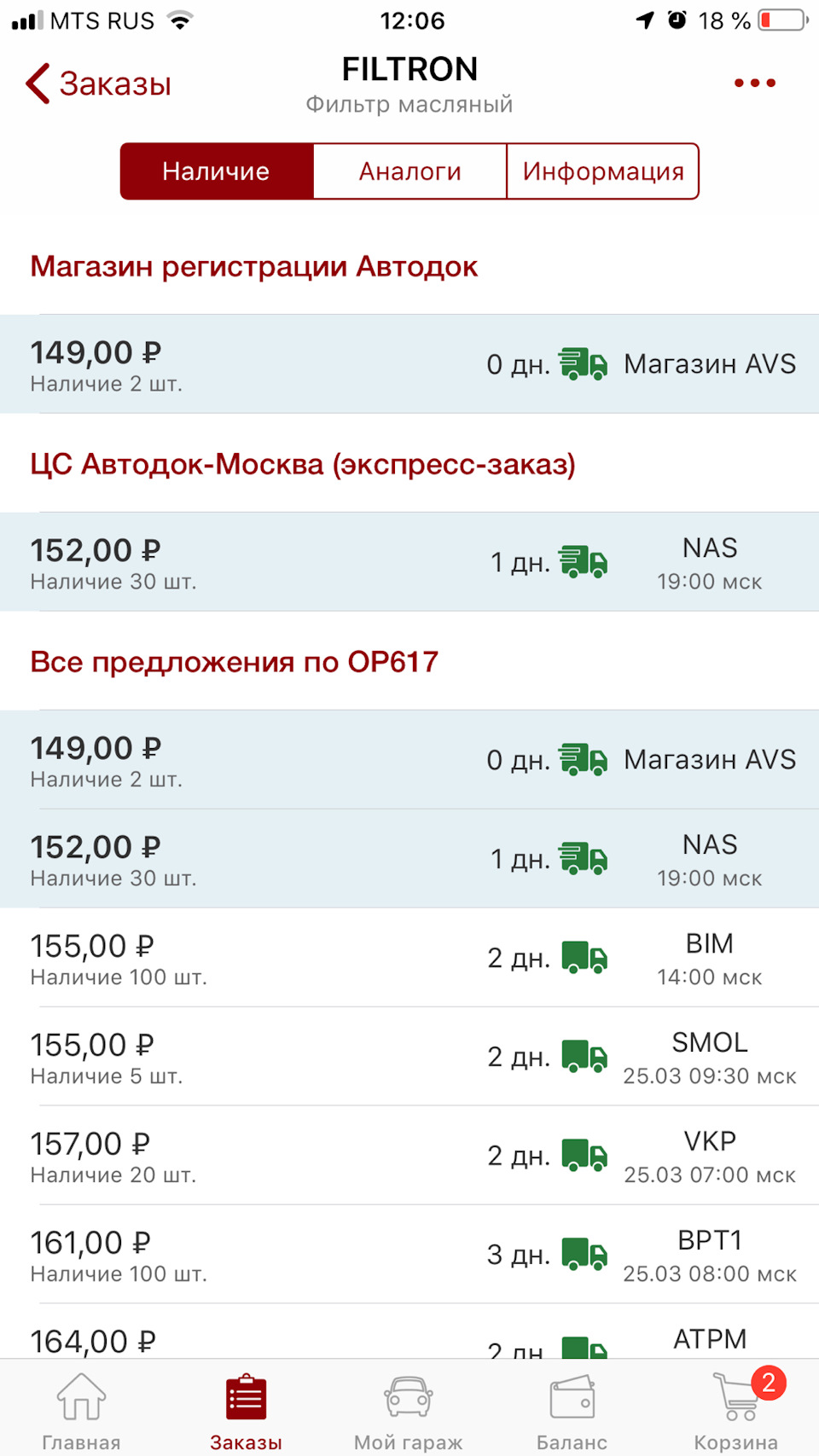Go back to Заказы
This screenshot has width=819, height=1456.
[99, 84]
